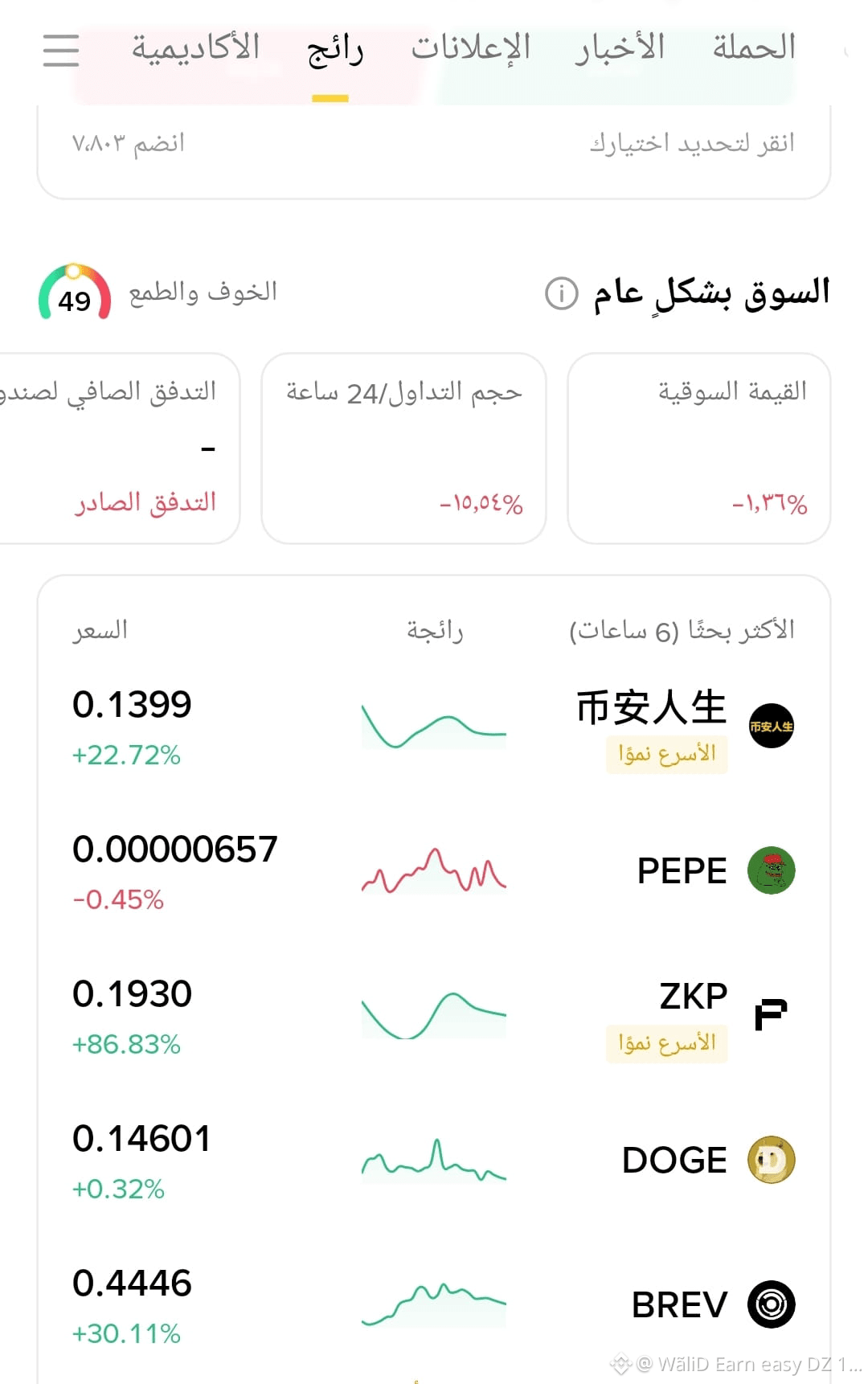868x1384 pixels.
Task: Tap the info icon next to السوق بشكل عام
Action: pyautogui.click(x=561, y=295)
